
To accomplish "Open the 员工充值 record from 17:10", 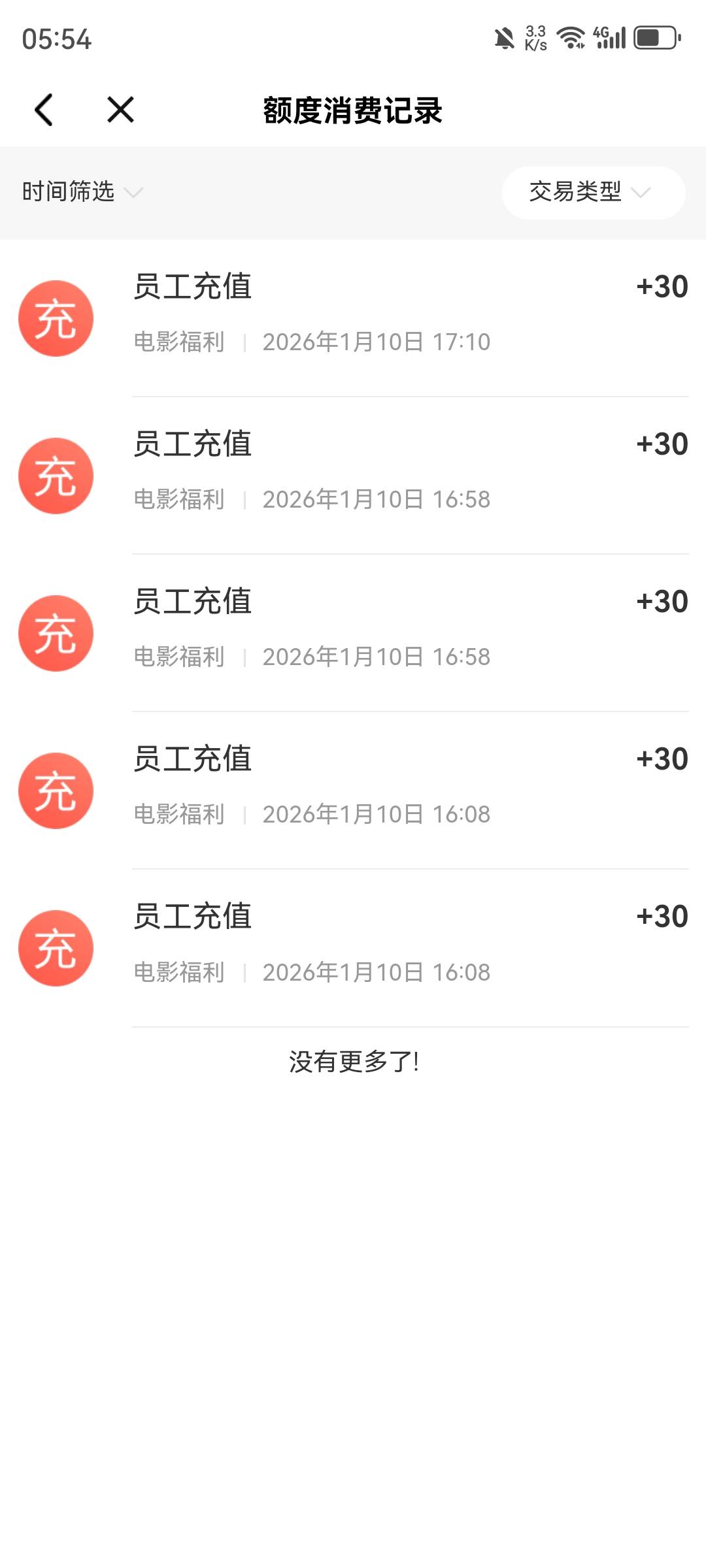I will pos(353,318).
